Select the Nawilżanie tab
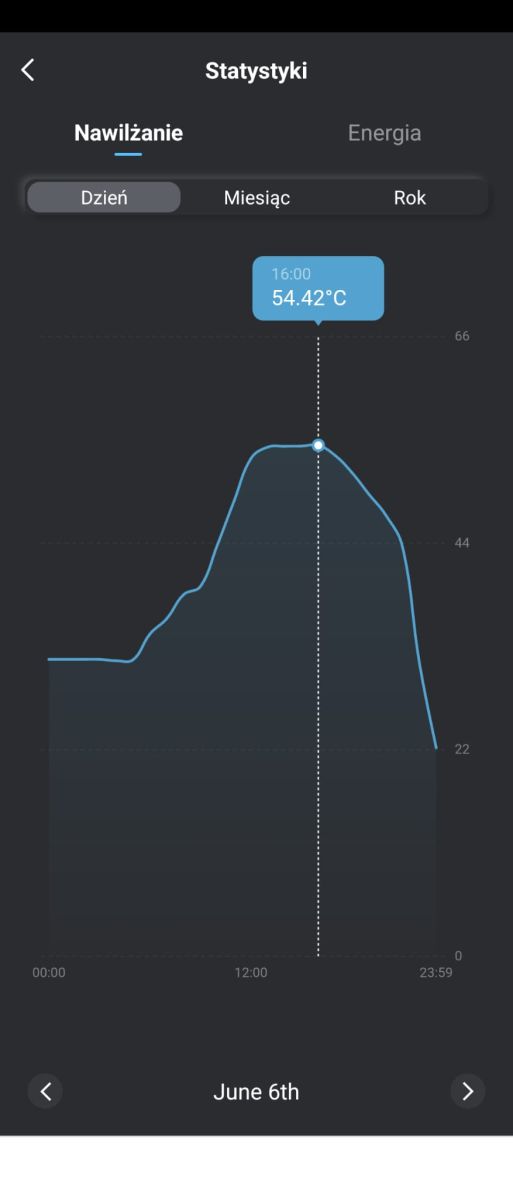 [x=128, y=133]
